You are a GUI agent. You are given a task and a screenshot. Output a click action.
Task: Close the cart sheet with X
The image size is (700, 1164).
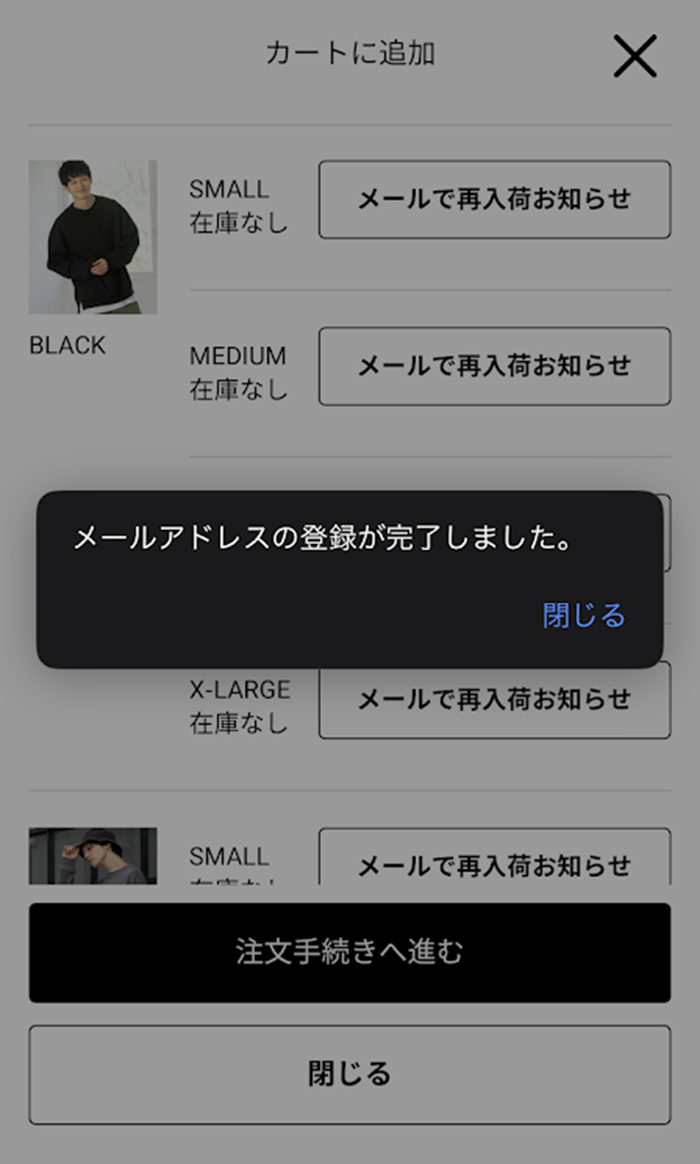(635, 56)
